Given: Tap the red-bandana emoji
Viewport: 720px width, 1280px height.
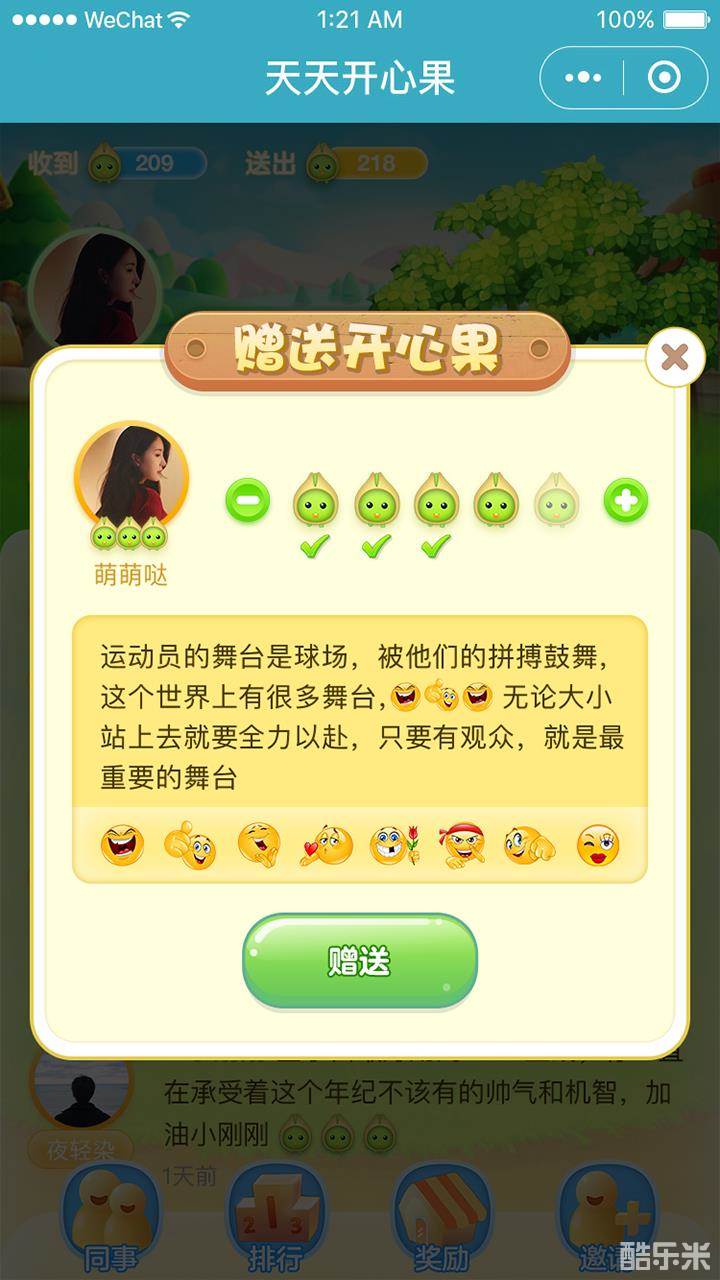Looking at the screenshot, I should point(462,848).
